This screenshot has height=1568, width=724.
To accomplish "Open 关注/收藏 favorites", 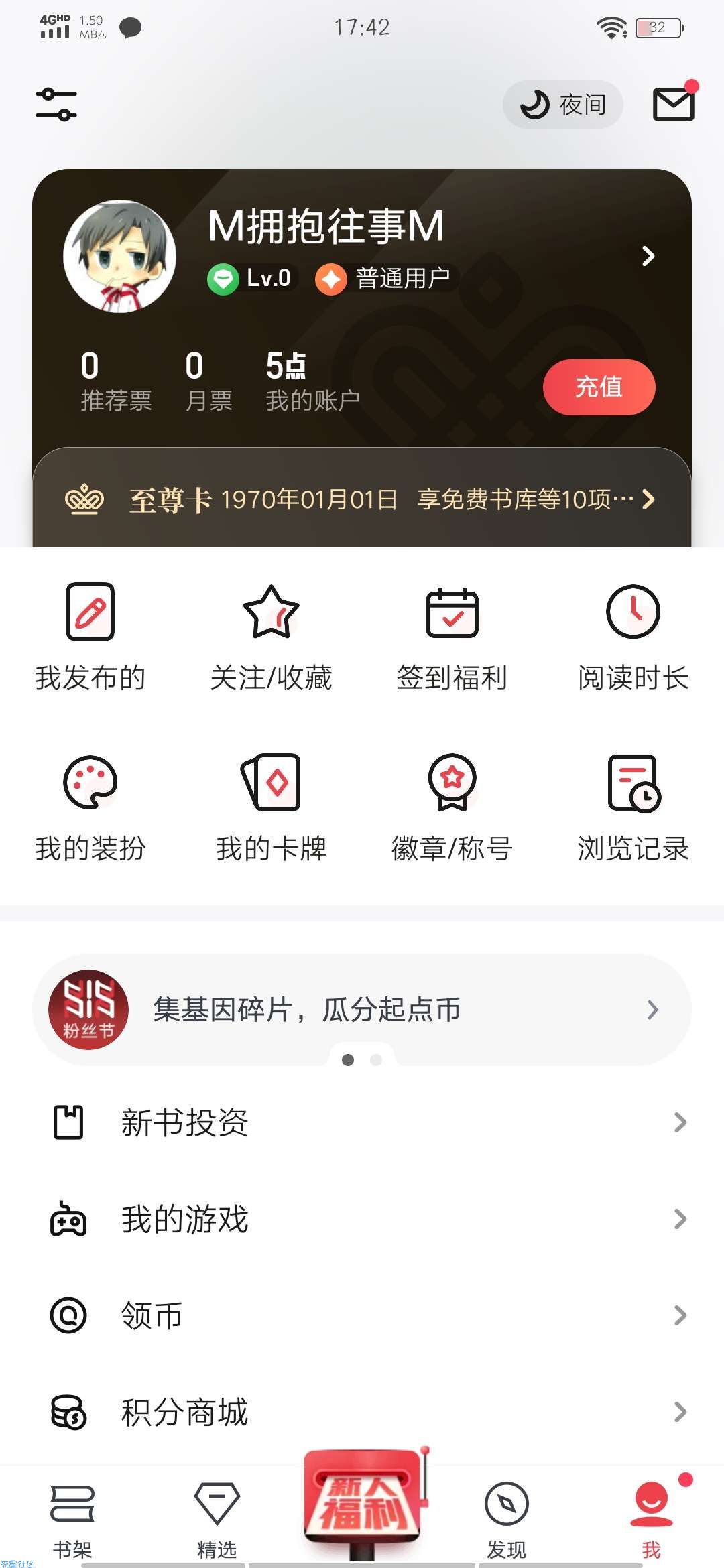I will point(271,635).
